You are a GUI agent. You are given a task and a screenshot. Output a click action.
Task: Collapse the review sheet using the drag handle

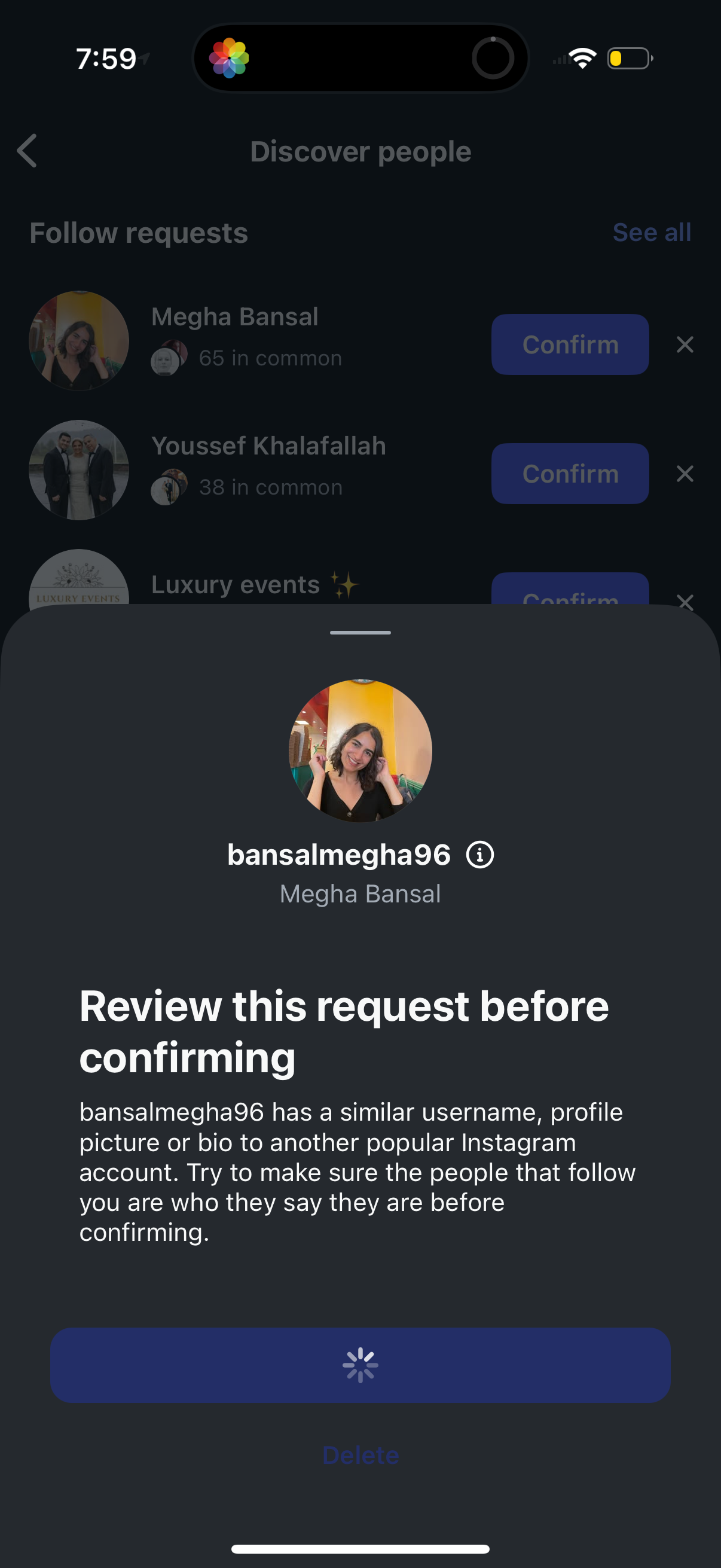pos(360,633)
